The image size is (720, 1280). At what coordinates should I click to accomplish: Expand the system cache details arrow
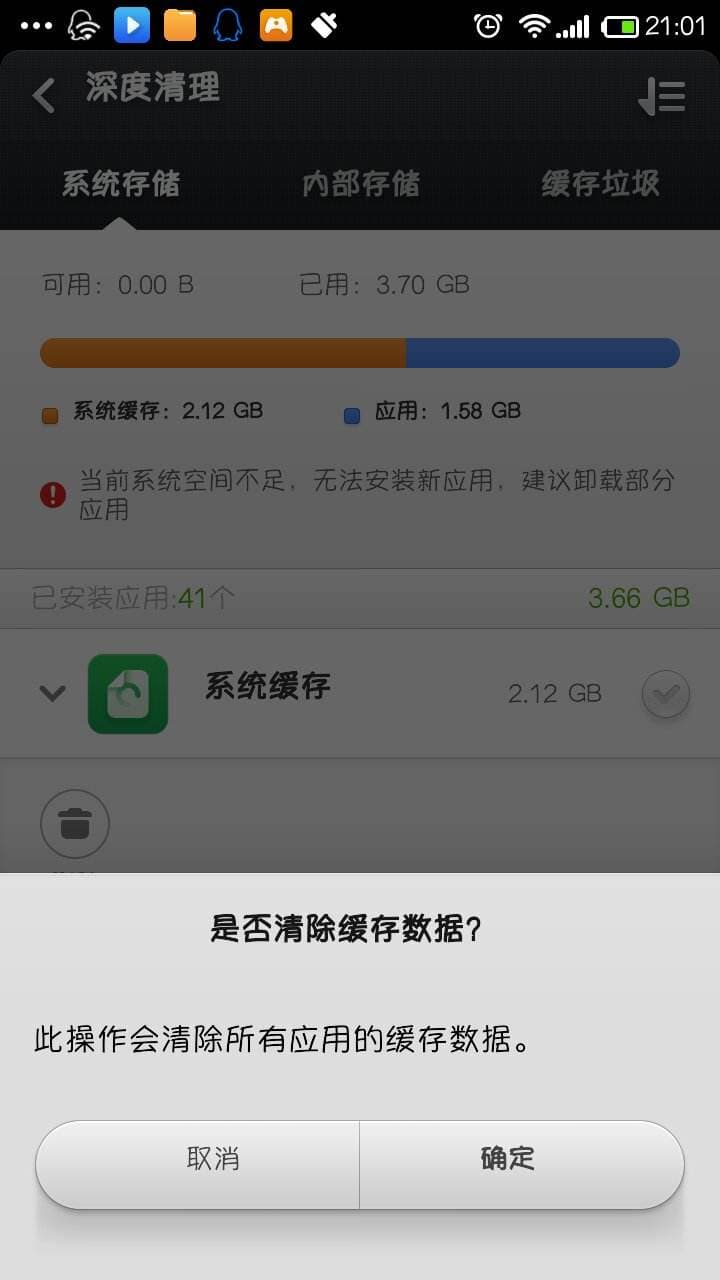pyautogui.click(x=52, y=693)
